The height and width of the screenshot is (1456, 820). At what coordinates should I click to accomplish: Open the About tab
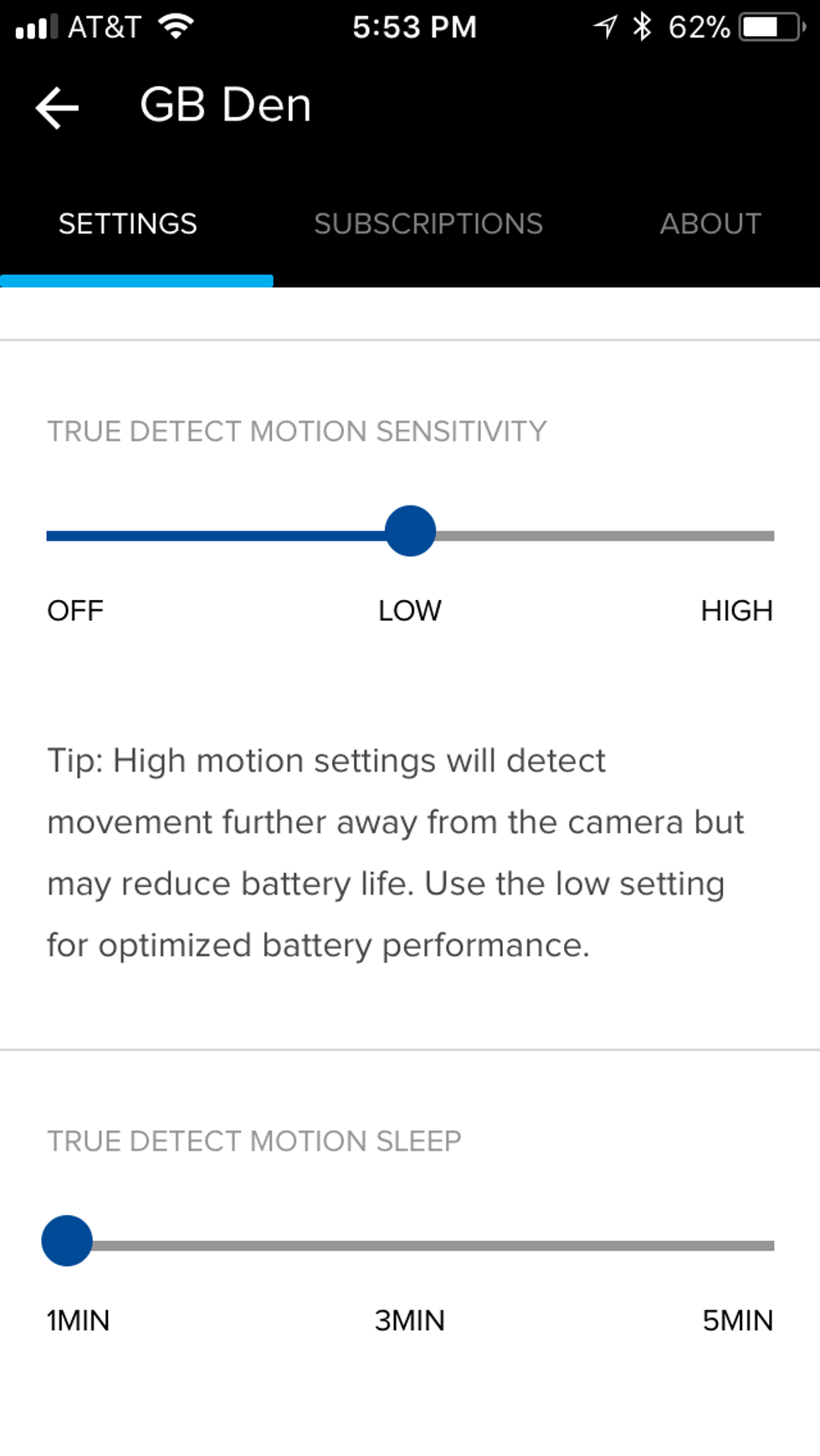point(710,224)
